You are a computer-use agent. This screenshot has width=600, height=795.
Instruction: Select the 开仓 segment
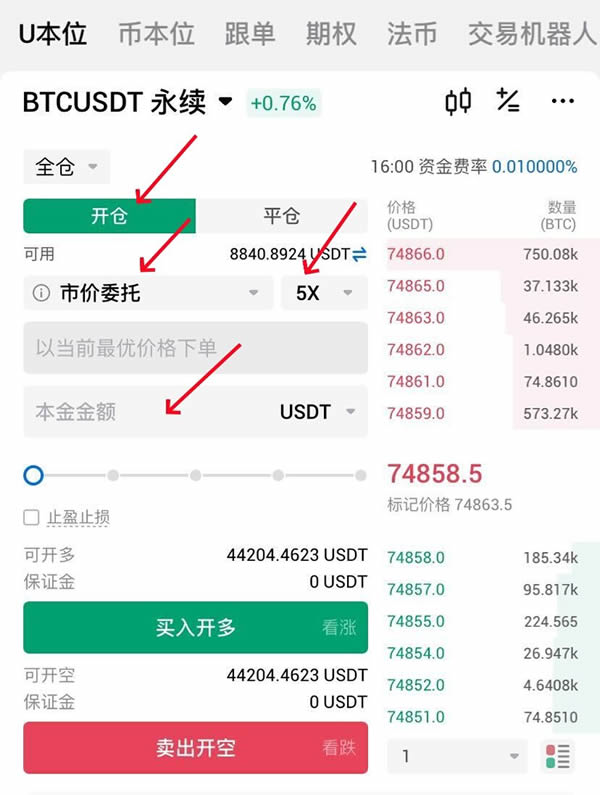click(x=109, y=216)
